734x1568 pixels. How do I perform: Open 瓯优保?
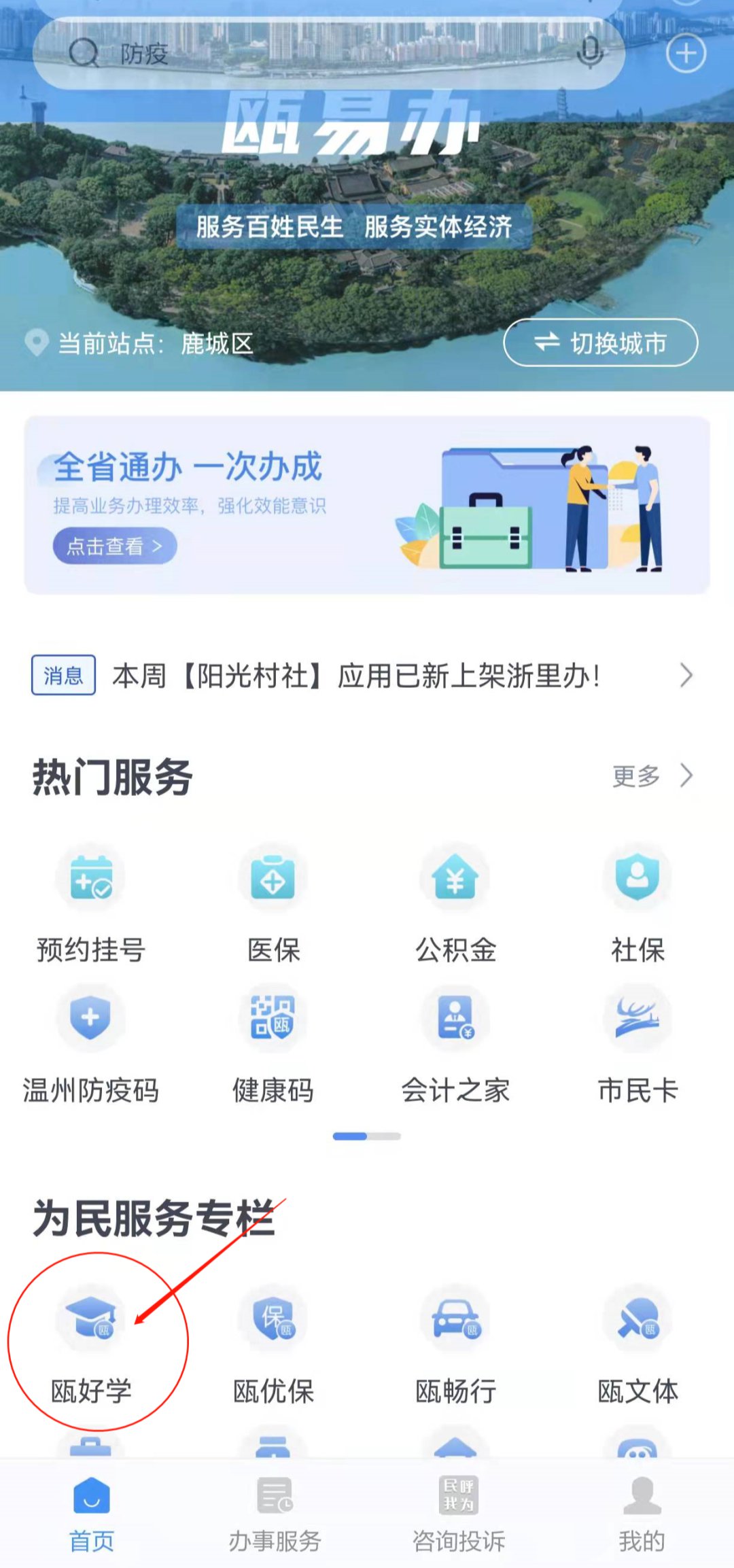273,1344
